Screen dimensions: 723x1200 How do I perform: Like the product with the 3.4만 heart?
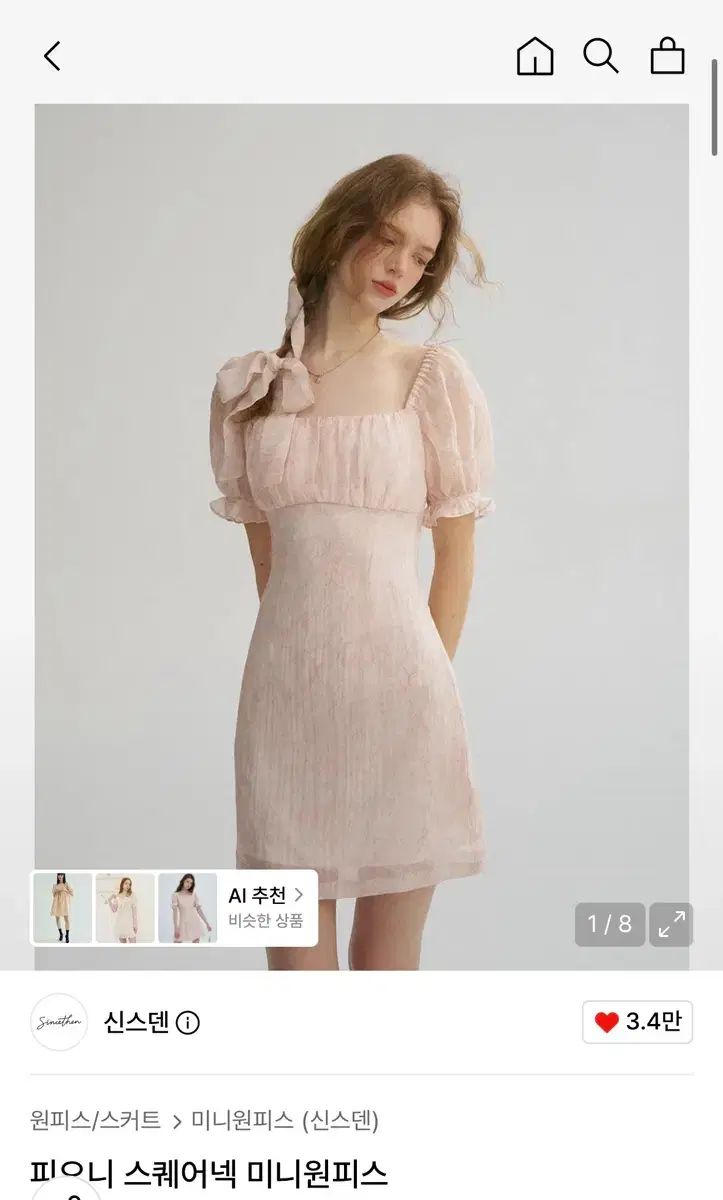coord(637,1022)
